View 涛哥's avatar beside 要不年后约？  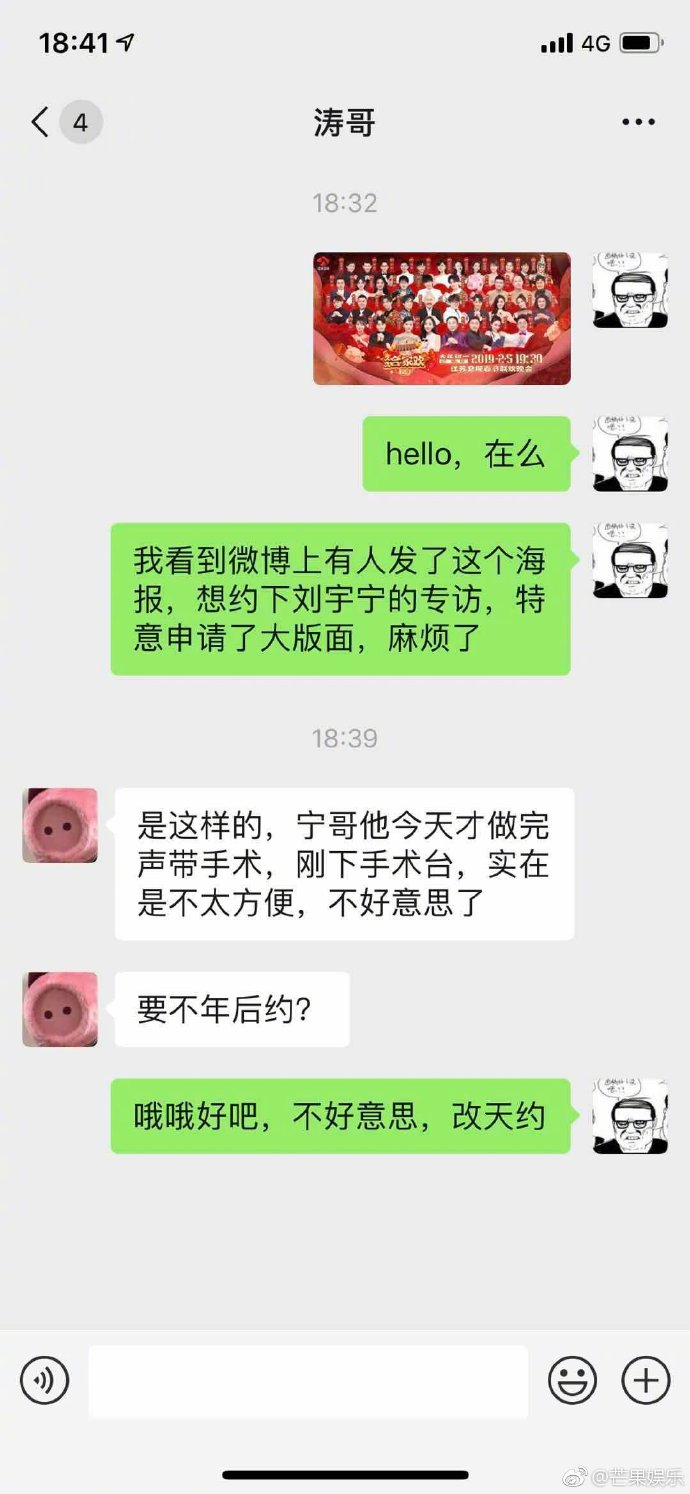60,1009
